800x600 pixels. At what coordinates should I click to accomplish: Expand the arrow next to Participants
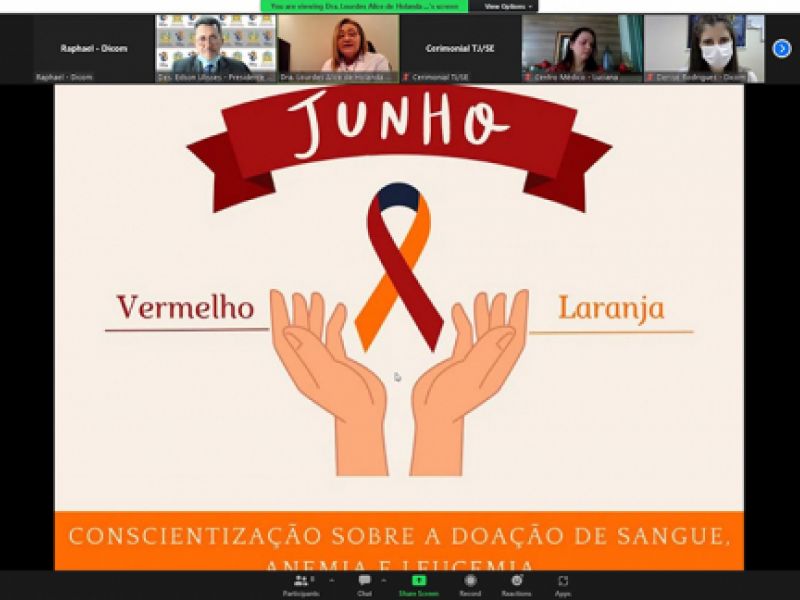(331, 579)
